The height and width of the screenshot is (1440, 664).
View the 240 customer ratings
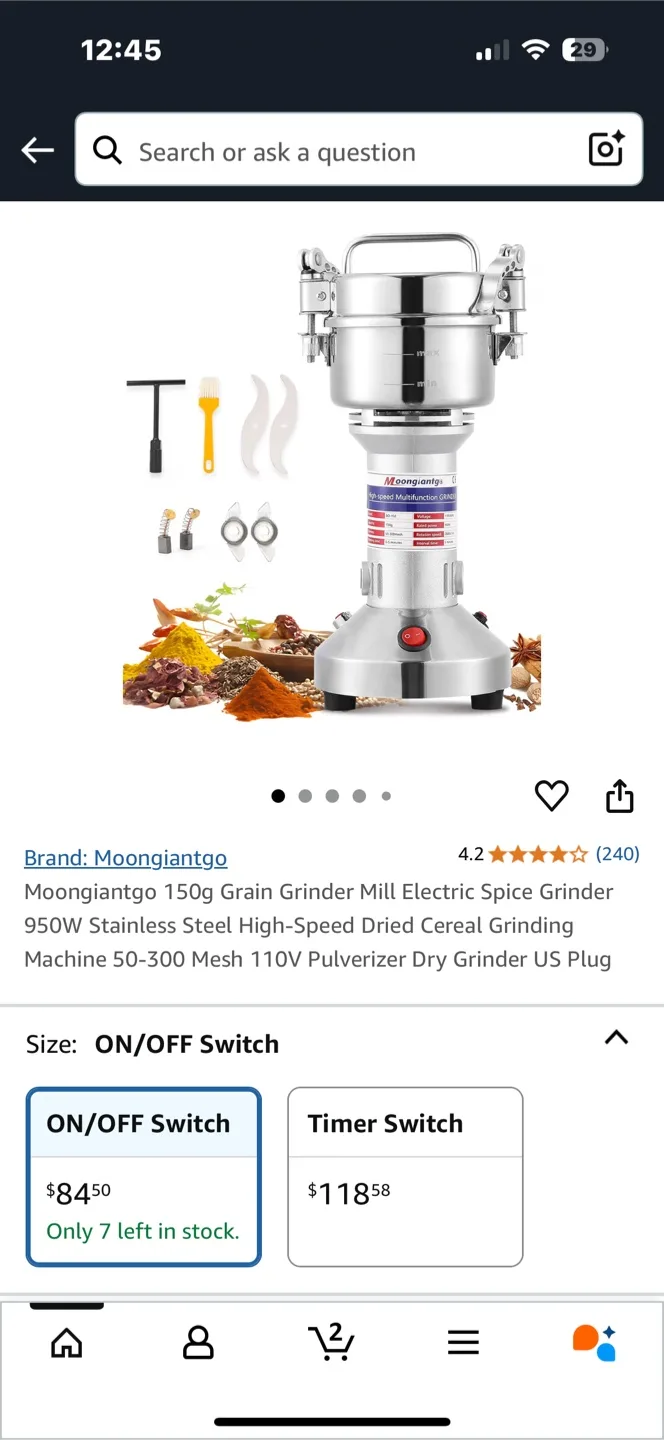tap(617, 854)
